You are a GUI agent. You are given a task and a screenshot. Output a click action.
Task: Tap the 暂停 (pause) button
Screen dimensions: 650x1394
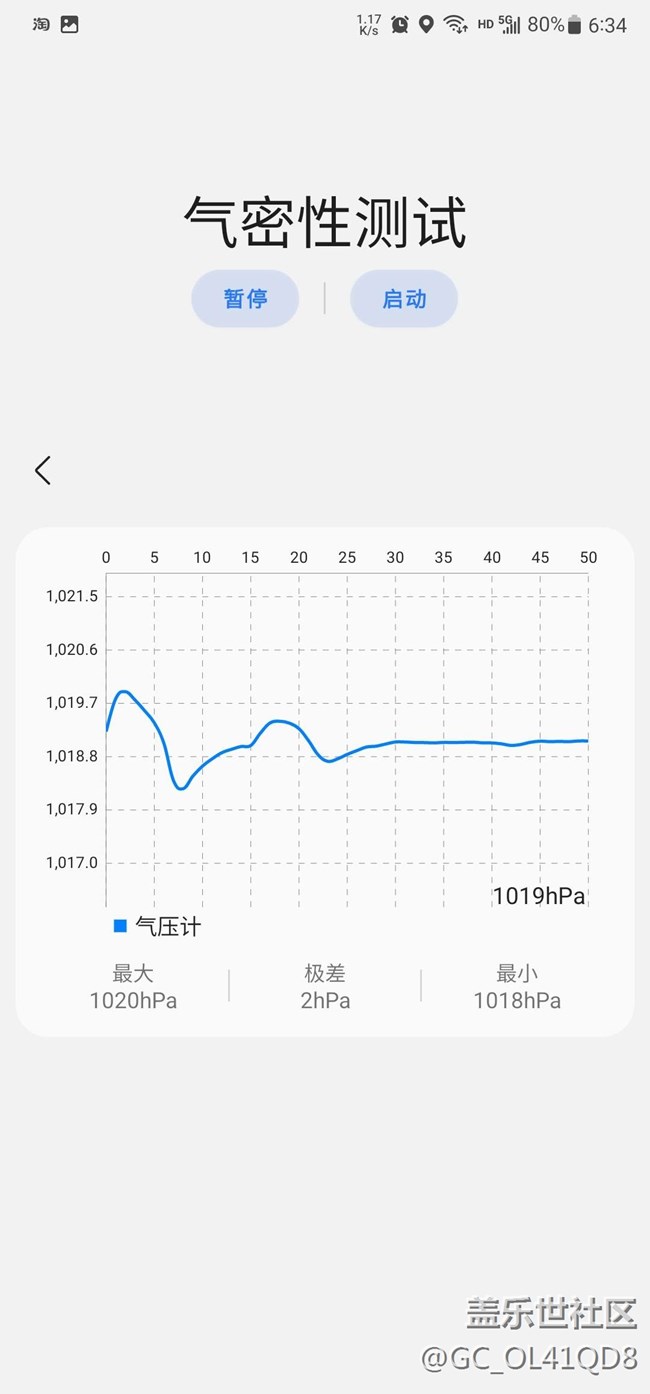pyautogui.click(x=245, y=298)
